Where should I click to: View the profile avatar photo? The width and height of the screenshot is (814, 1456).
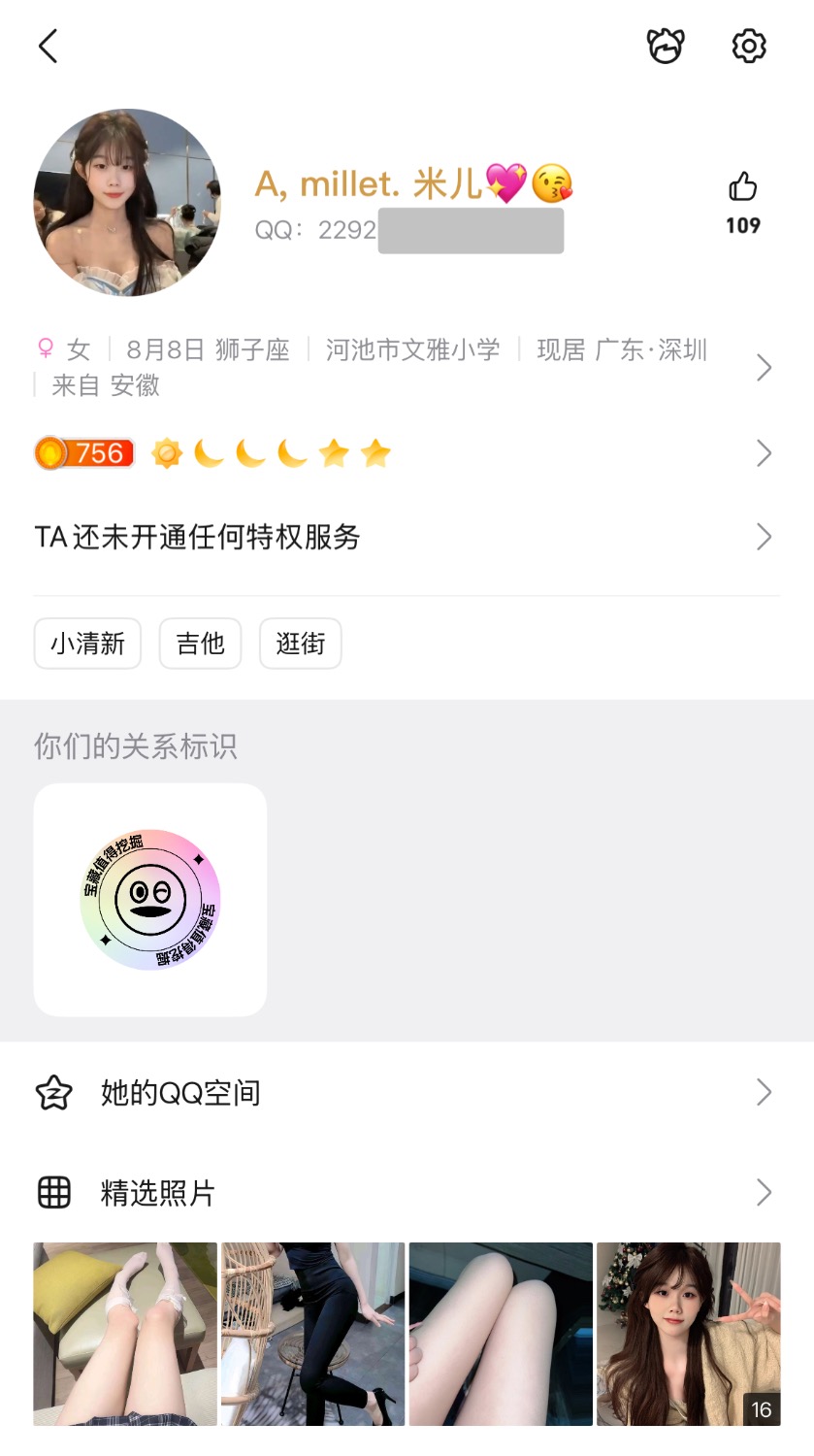click(x=127, y=202)
